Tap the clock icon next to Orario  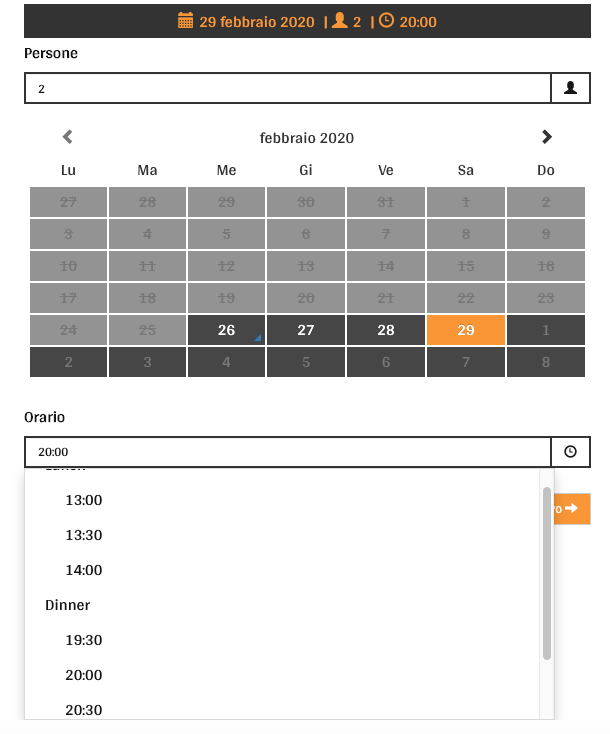pyautogui.click(x=570, y=452)
